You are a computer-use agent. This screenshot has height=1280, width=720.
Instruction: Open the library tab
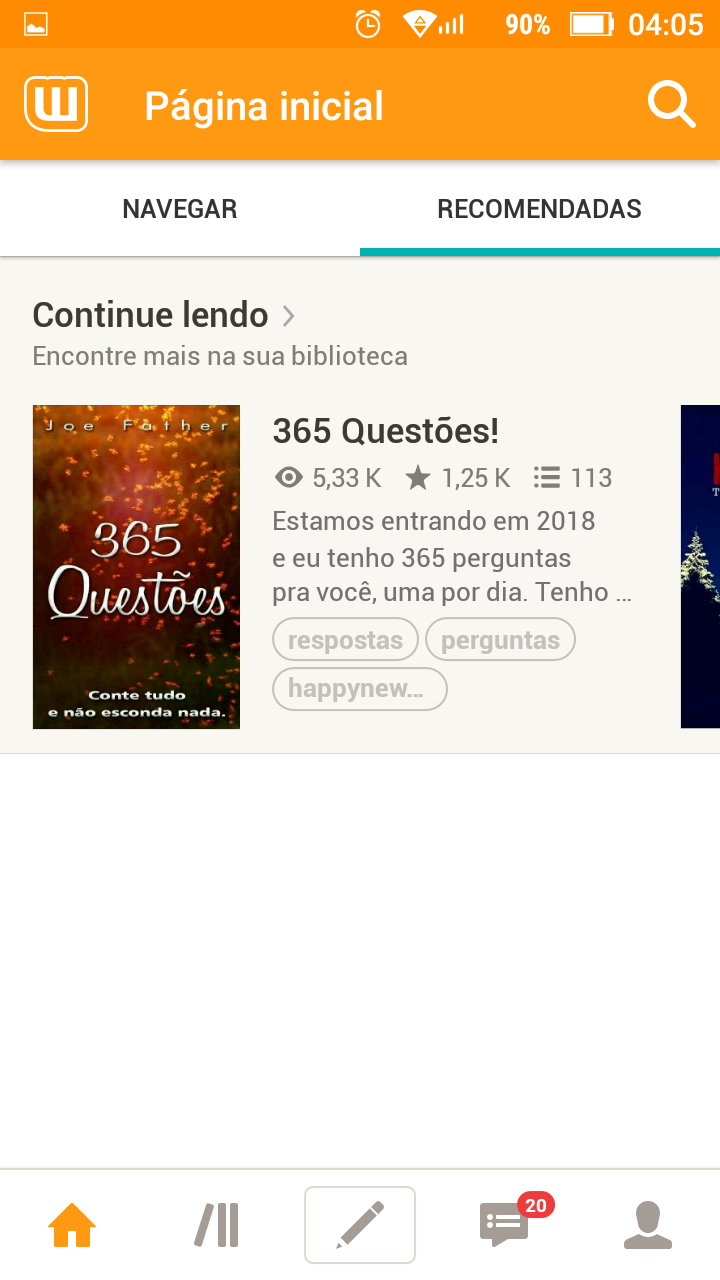pos(216,1225)
